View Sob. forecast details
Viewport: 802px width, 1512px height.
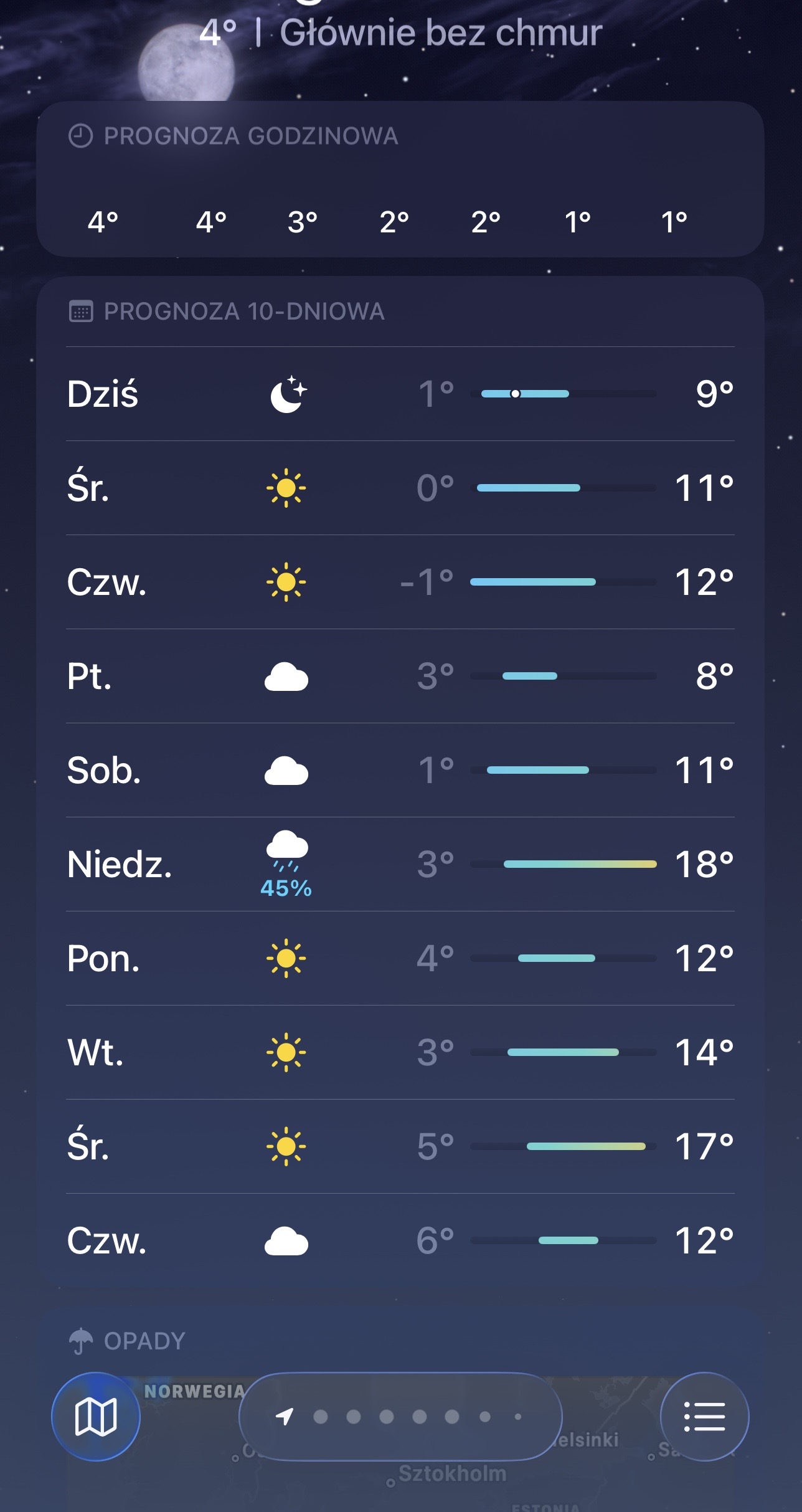click(400, 770)
